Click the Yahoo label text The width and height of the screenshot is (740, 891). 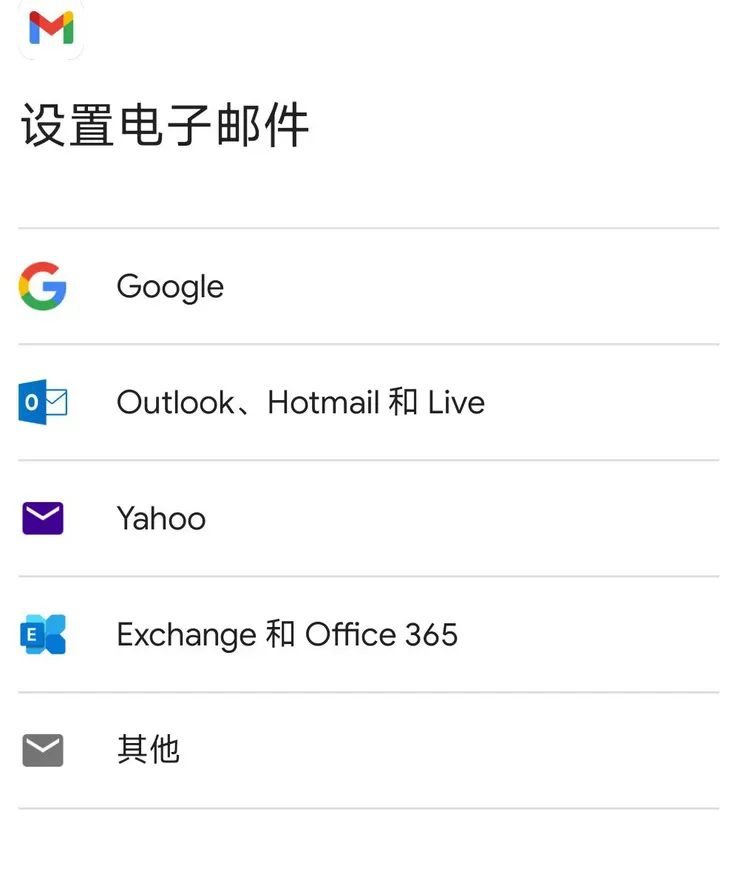160,518
